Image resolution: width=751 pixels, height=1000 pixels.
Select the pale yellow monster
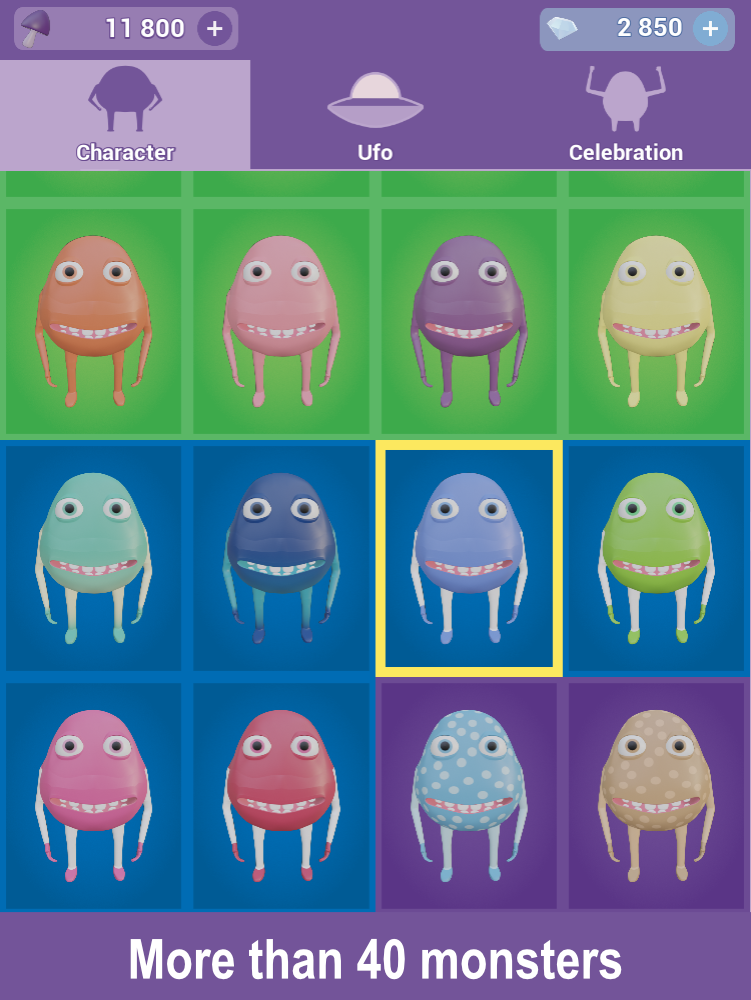(x=656, y=320)
